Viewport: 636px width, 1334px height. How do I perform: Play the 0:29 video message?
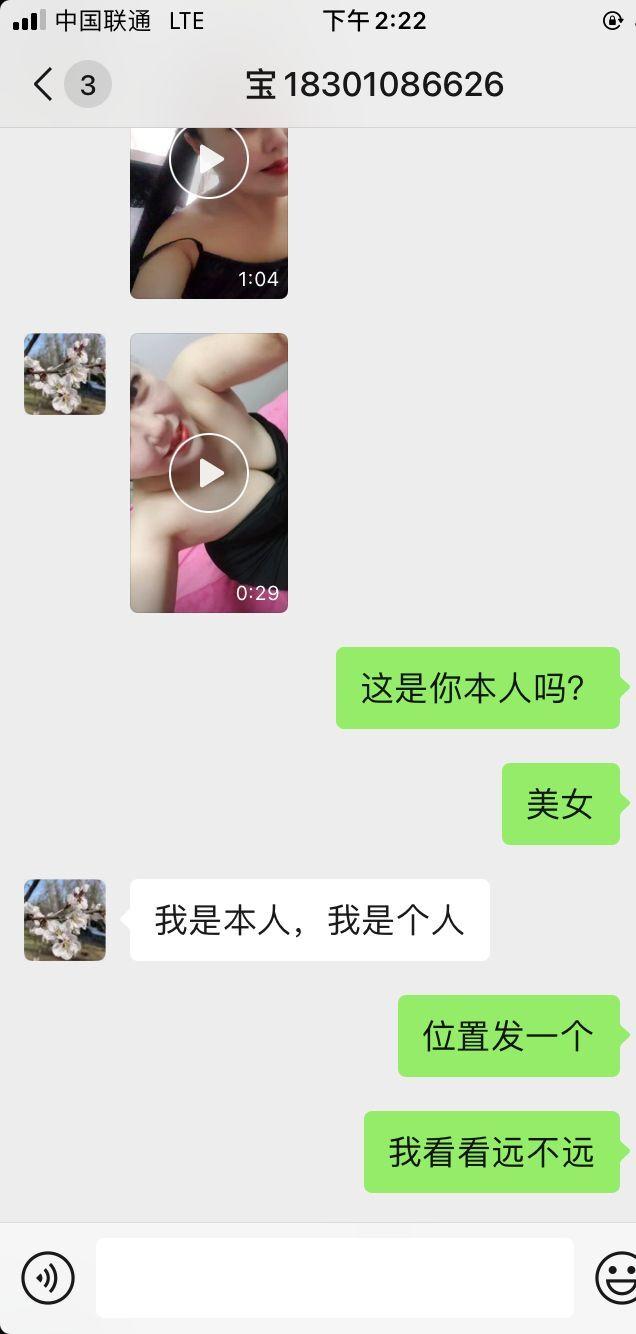(x=208, y=473)
